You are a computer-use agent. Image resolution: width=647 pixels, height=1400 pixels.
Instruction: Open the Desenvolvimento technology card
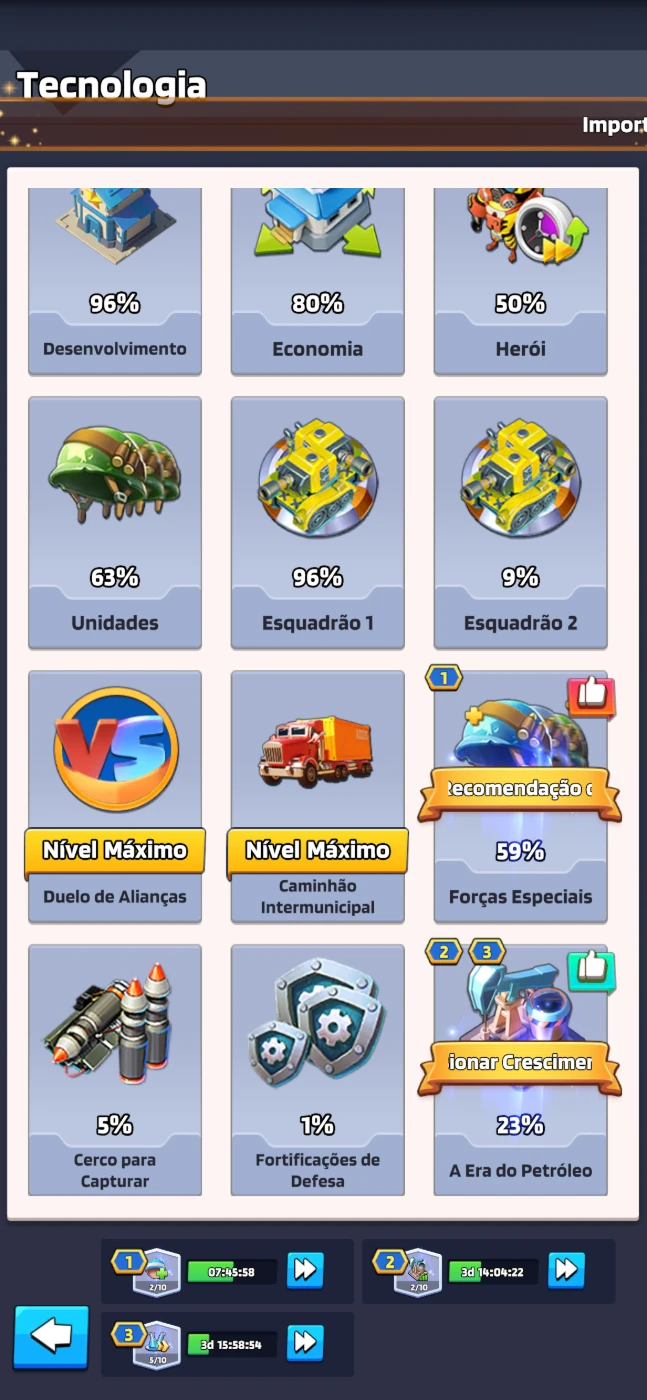(x=115, y=280)
